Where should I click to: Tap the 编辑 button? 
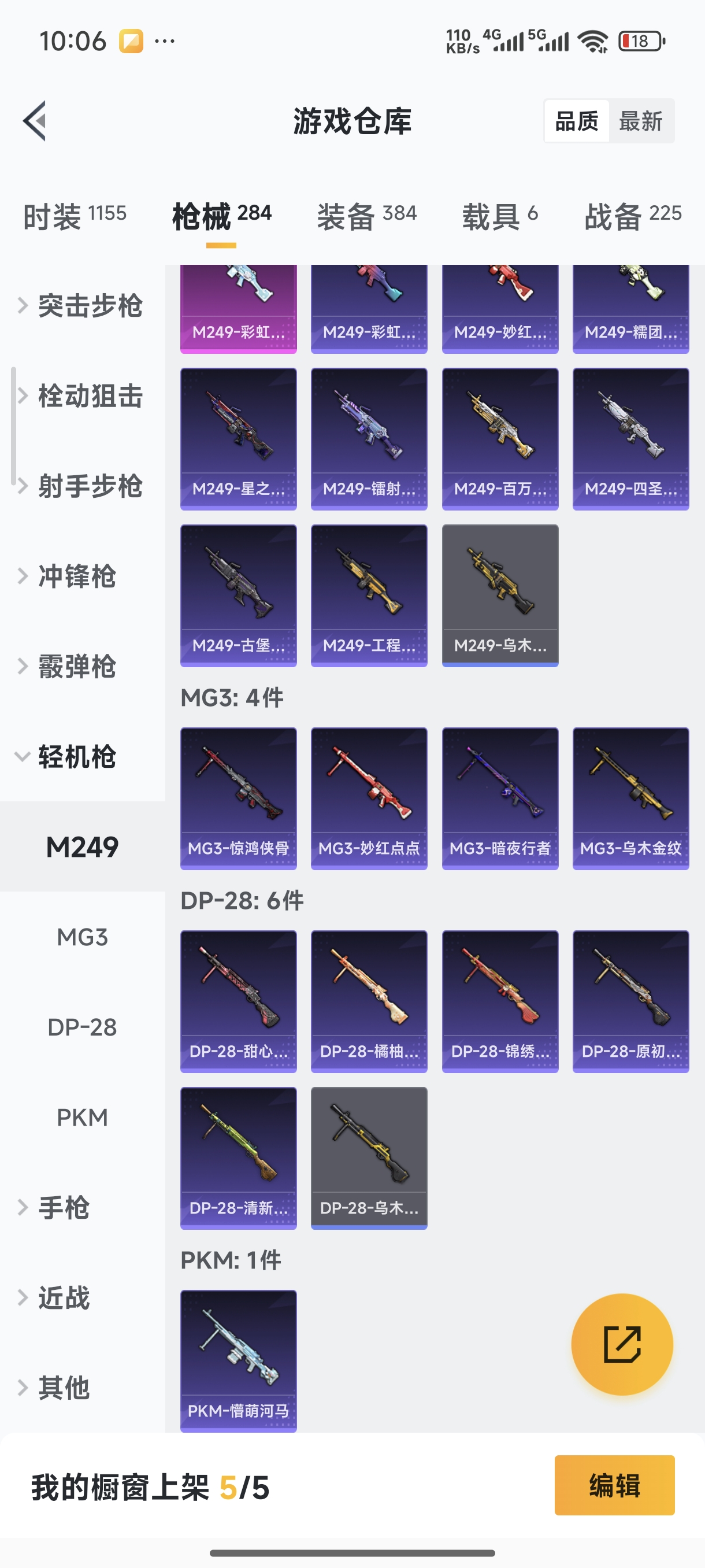pos(614,1485)
